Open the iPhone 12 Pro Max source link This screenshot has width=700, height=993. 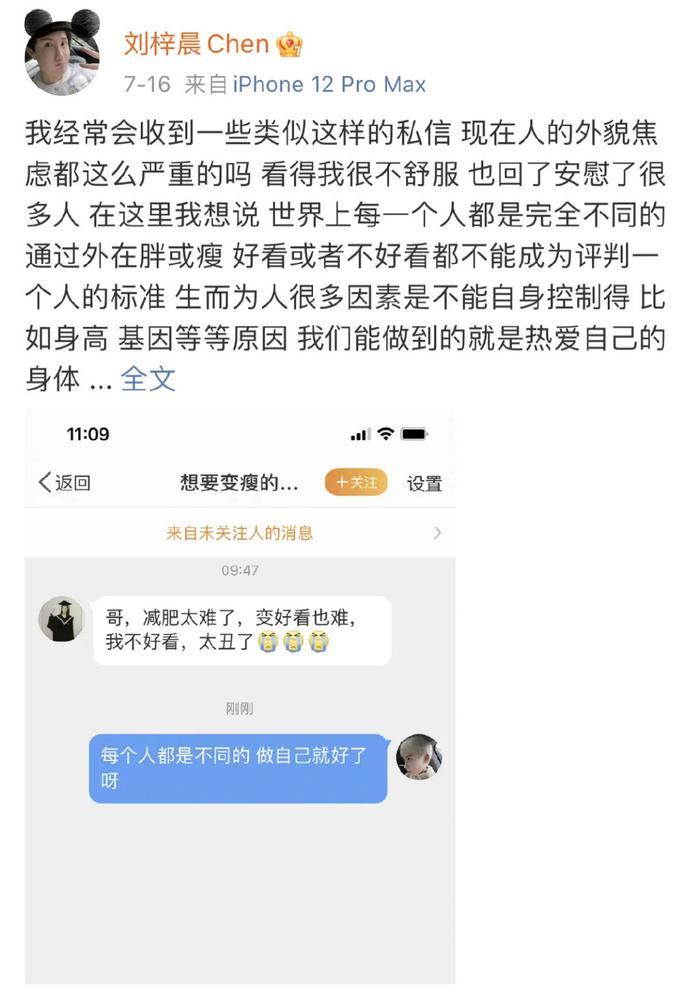(329, 84)
